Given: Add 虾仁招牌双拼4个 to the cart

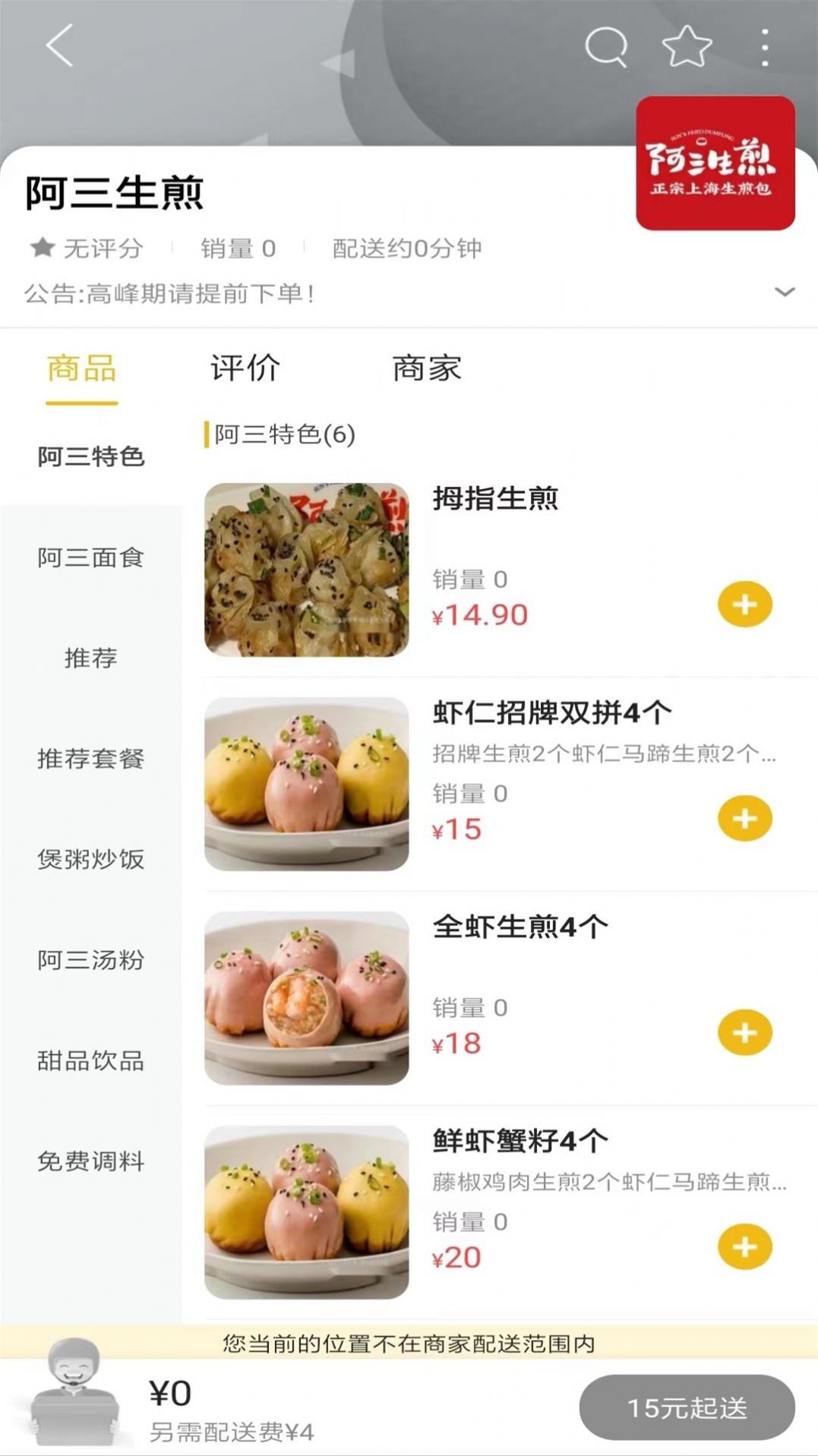Looking at the screenshot, I should point(745,819).
